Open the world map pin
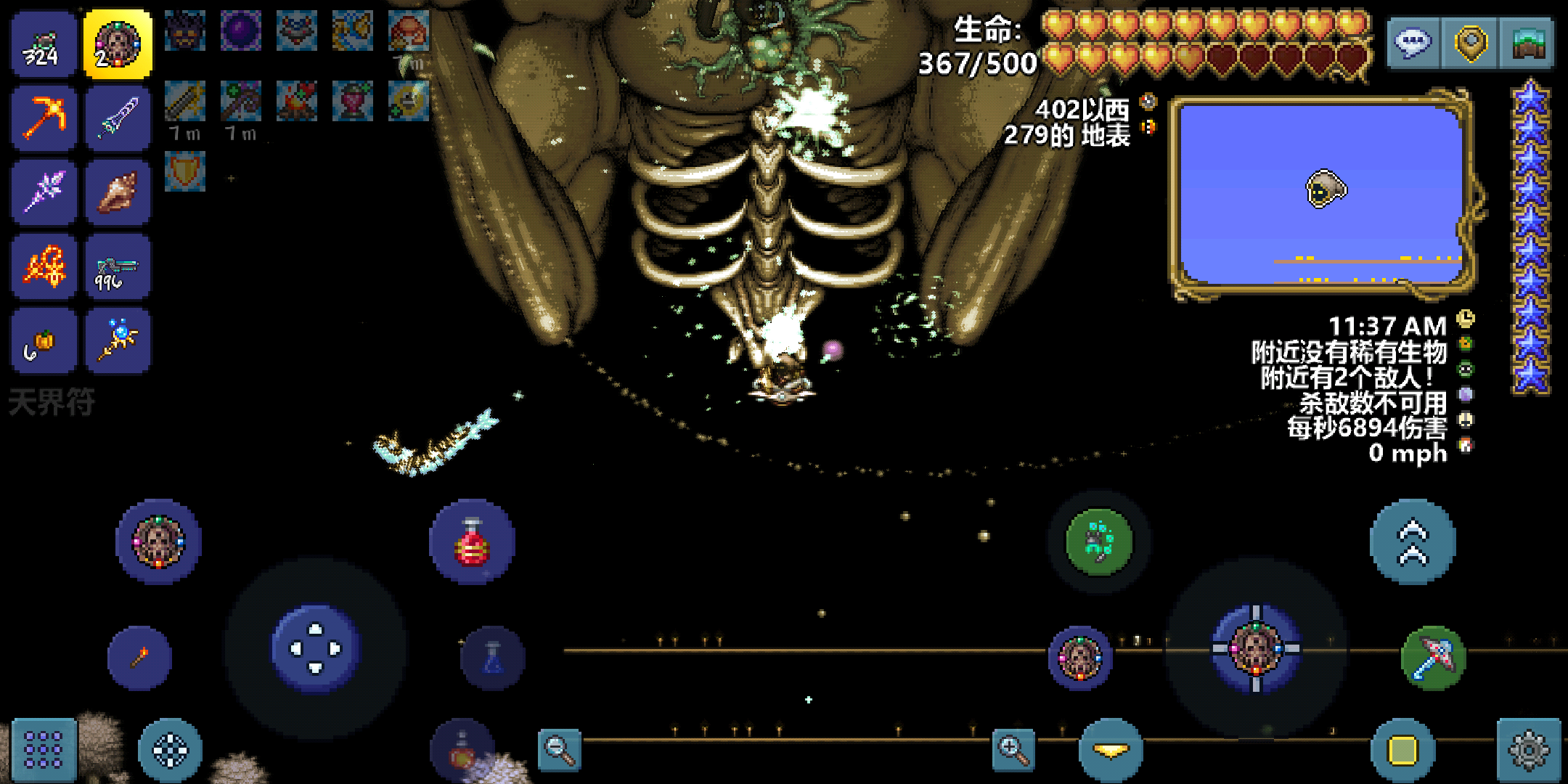The height and width of the screenshot is (784, 1568). 1470,44
